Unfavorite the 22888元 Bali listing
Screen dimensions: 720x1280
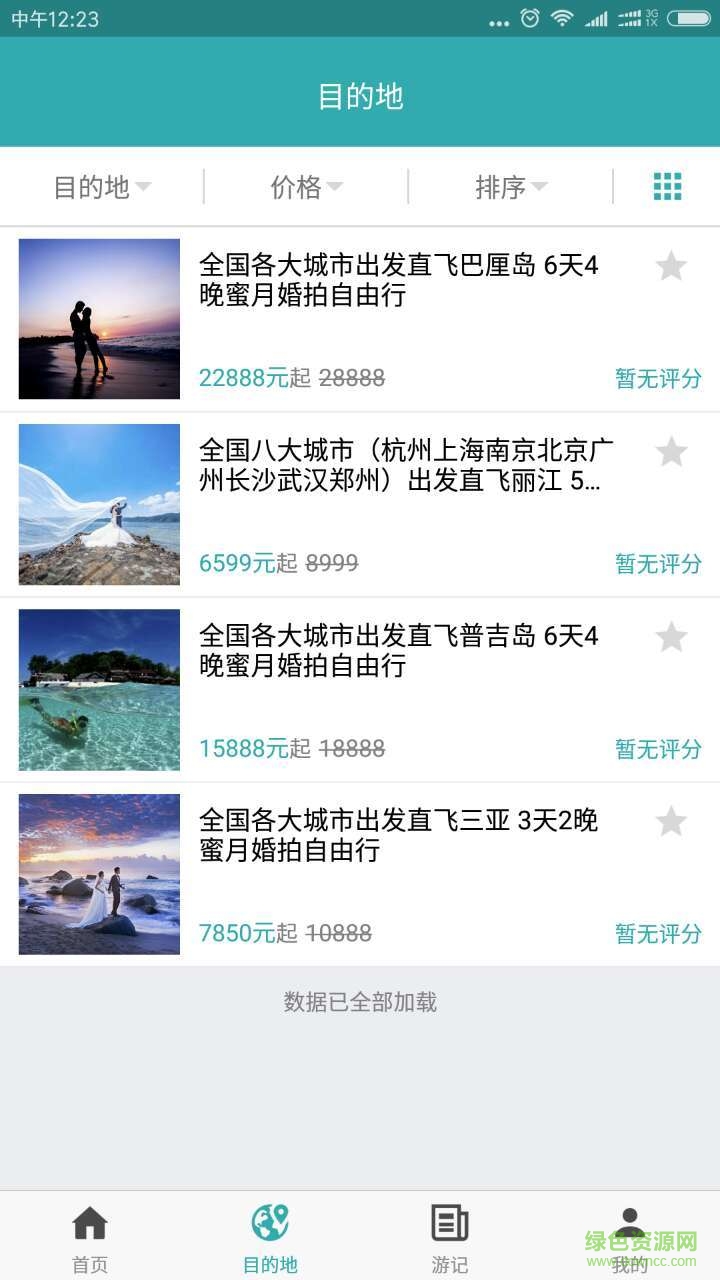click(671, 267)
